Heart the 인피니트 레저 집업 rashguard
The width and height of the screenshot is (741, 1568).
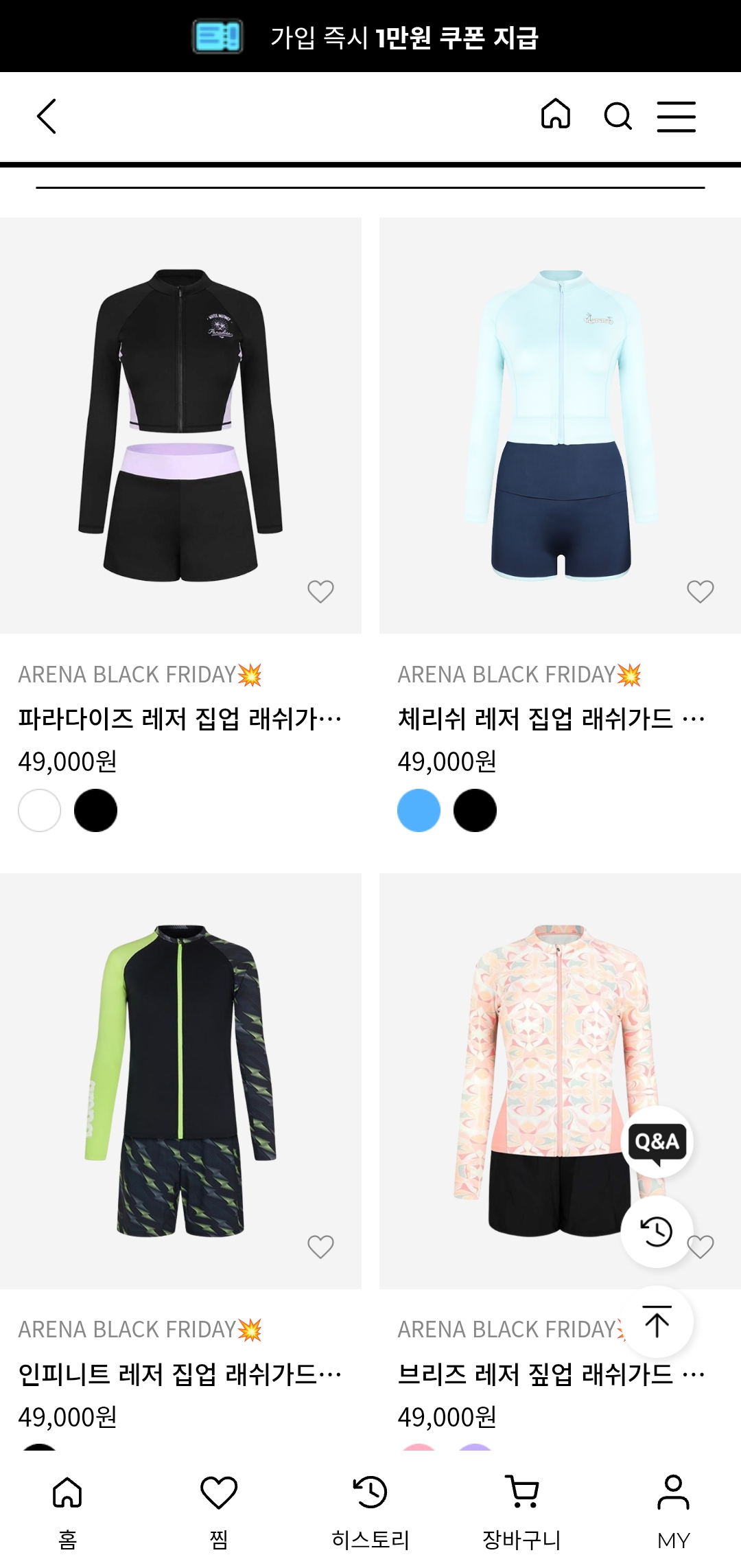320,1246
